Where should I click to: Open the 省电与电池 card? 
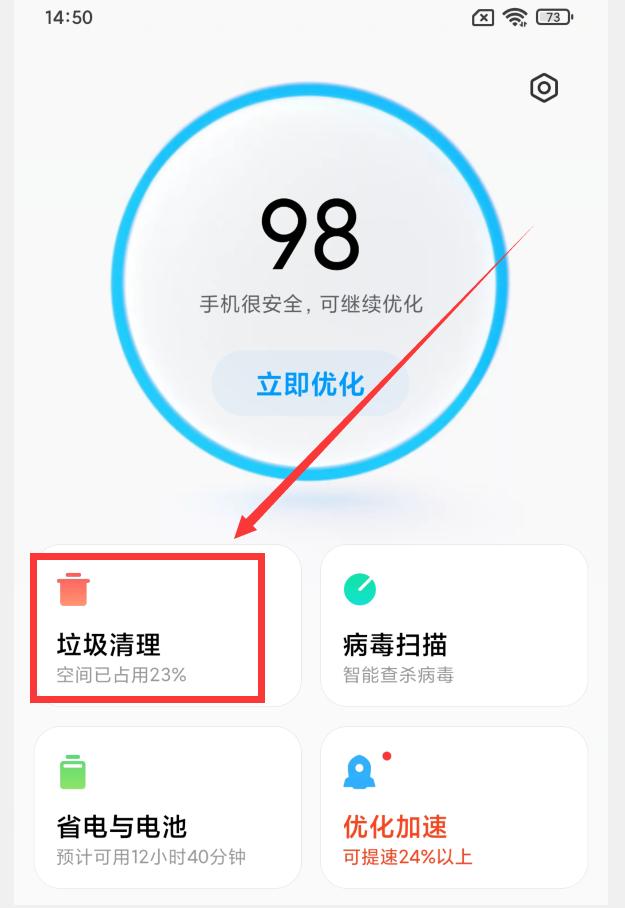(167, 807)
